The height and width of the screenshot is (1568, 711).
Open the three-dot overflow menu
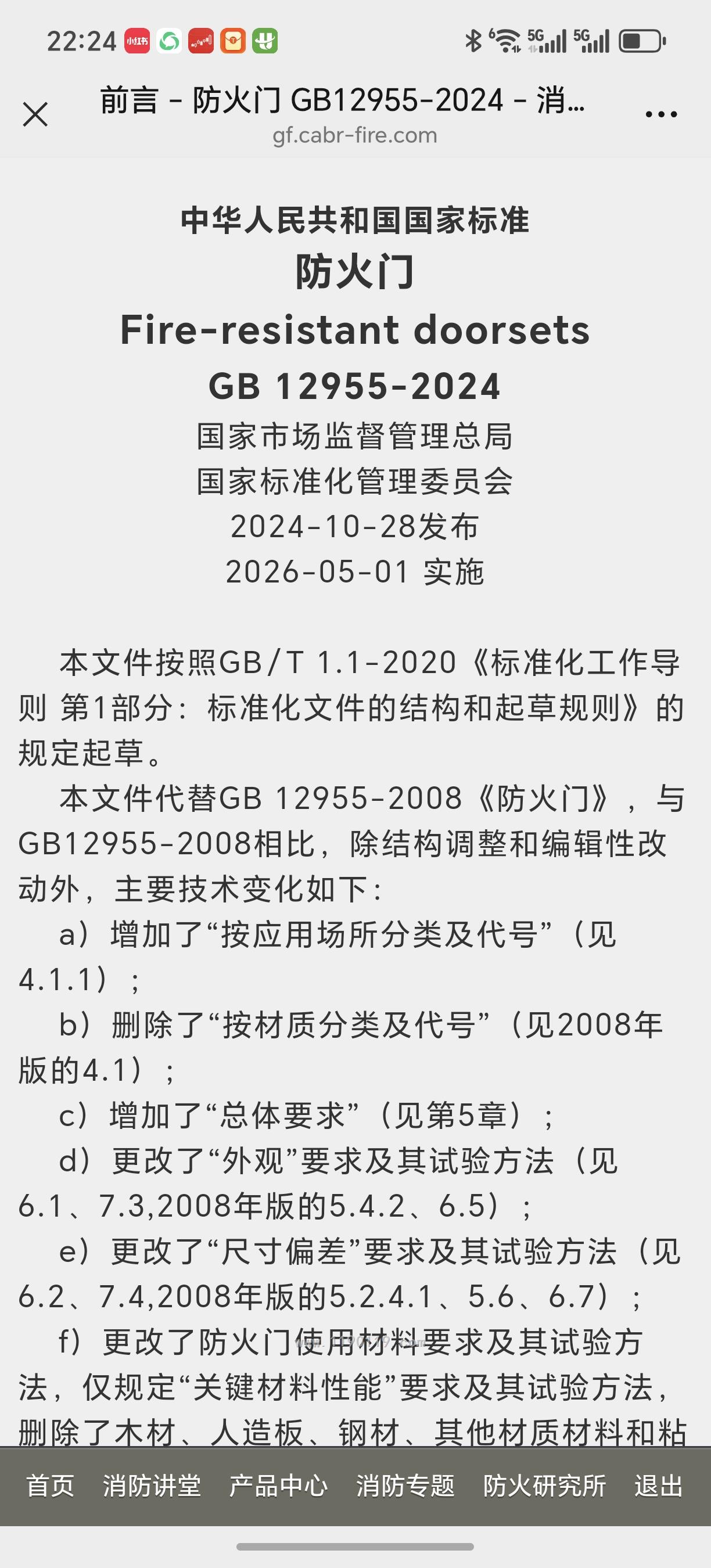pos(661,114)
